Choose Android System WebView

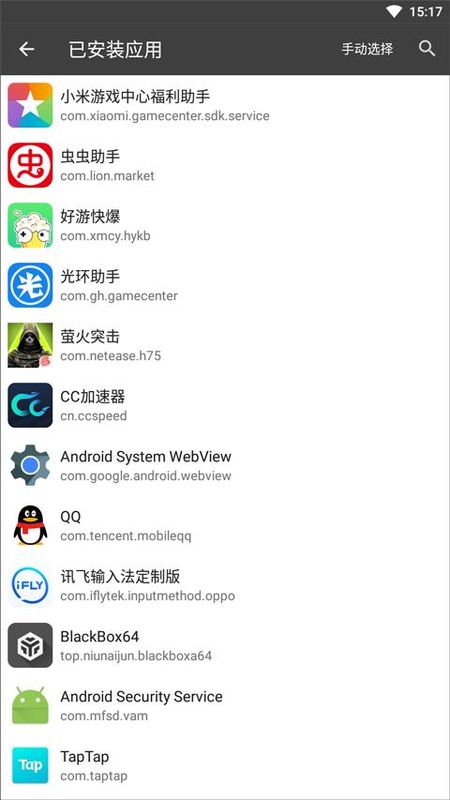(x=225, y=465)
